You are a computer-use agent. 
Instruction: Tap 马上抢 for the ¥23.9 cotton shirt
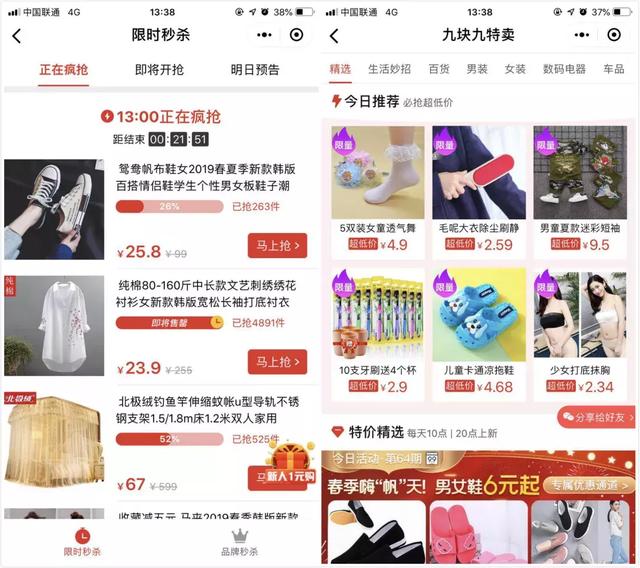[x=277, y=362]
